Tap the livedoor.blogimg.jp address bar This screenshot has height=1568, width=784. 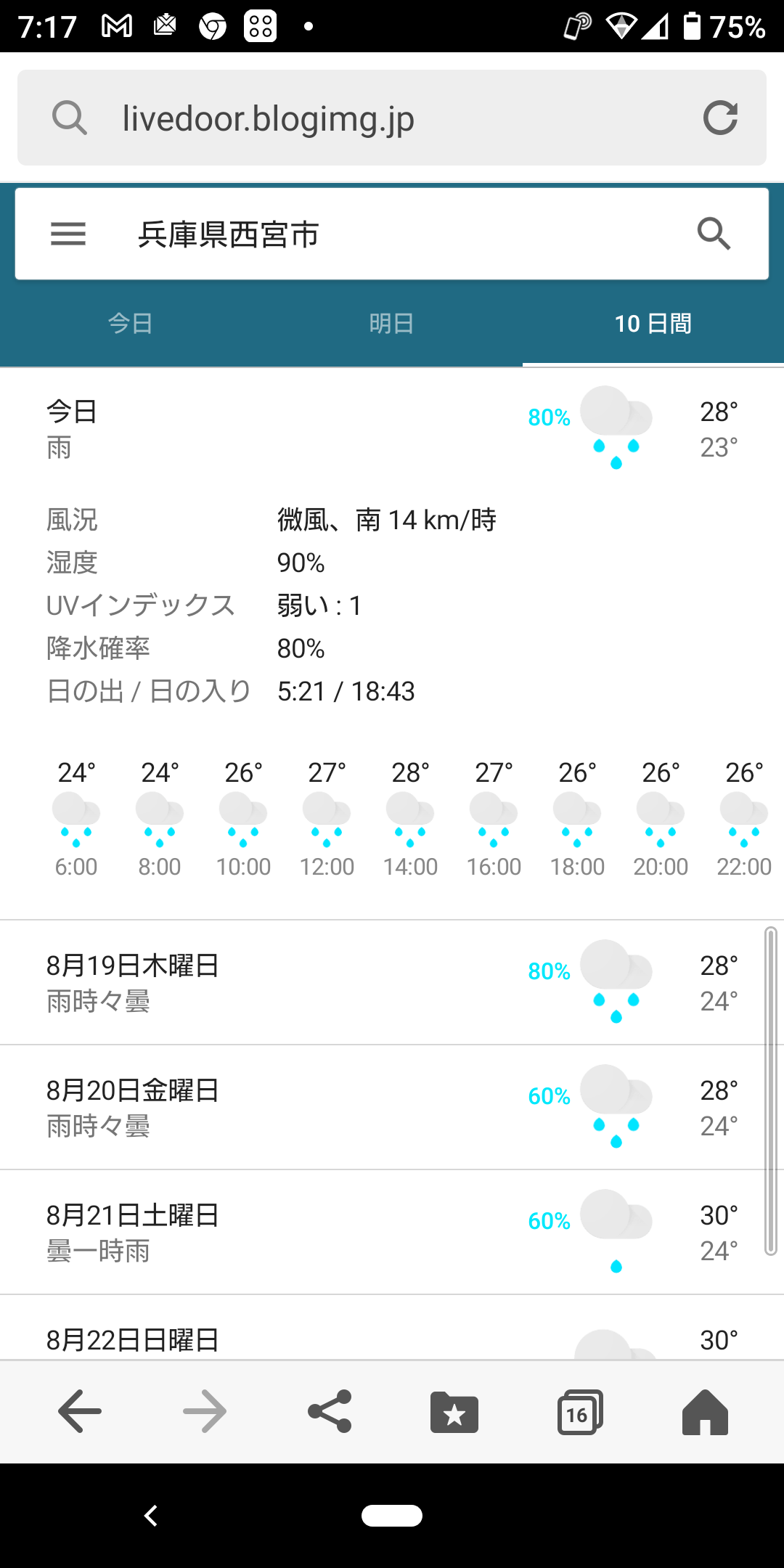click(392, 118)
